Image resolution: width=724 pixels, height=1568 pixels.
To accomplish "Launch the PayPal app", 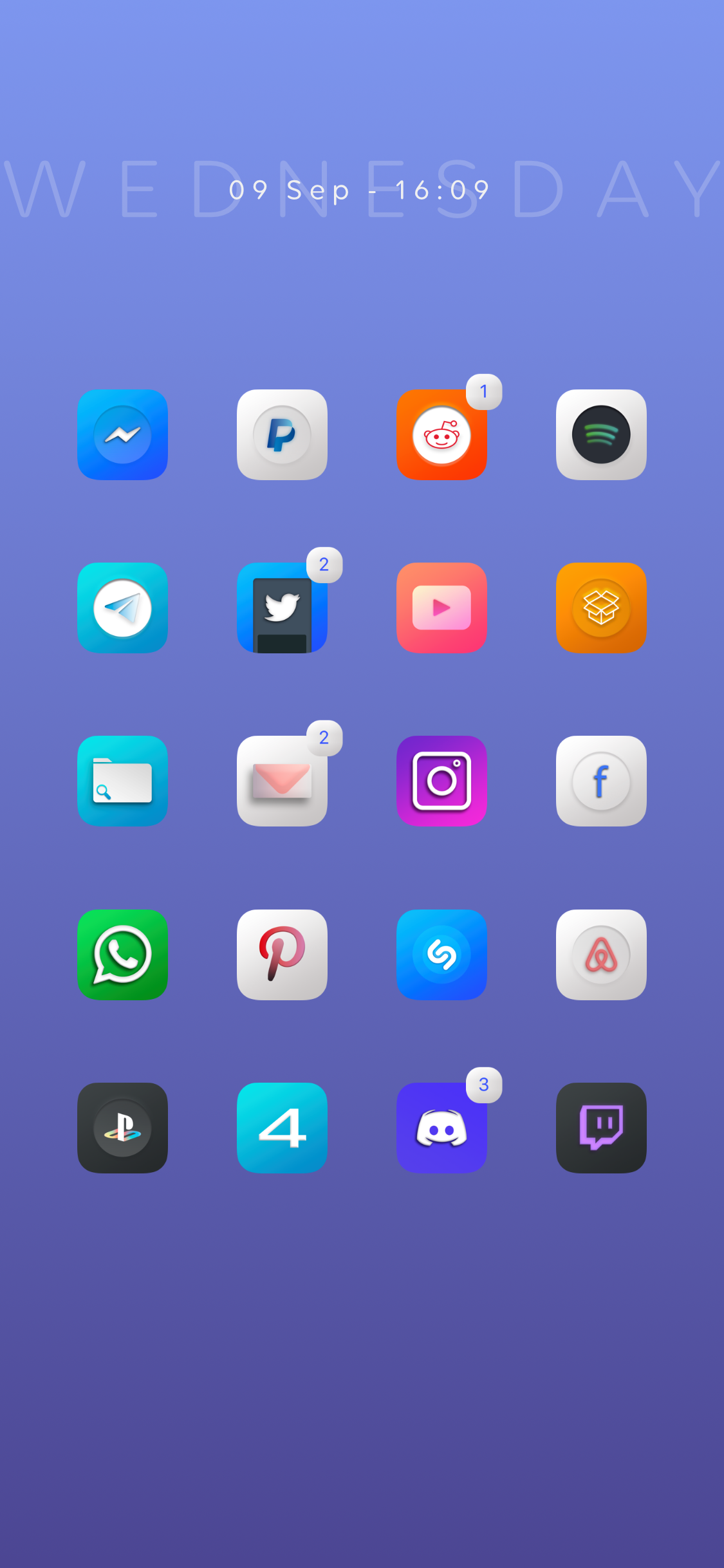I will [282, 434].
